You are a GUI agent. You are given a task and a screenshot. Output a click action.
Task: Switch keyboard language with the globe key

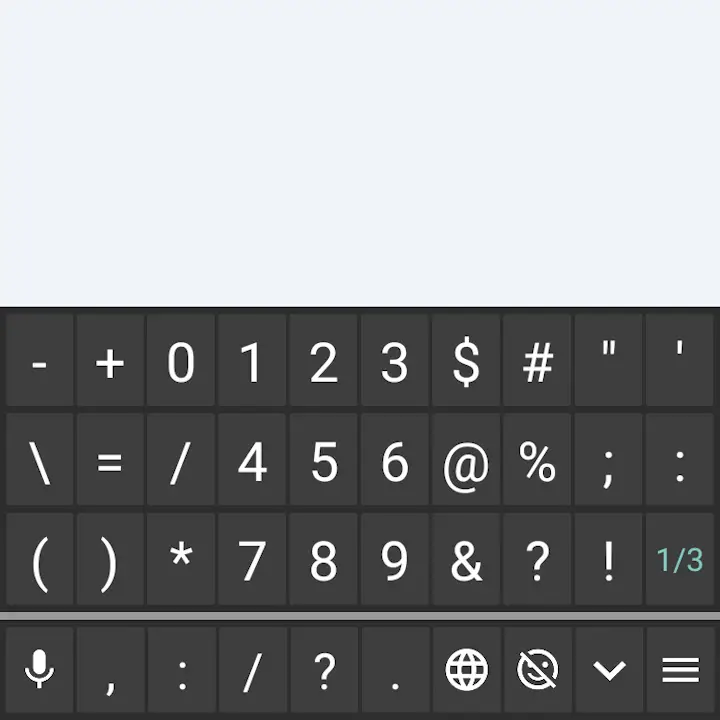pos(466,670)
